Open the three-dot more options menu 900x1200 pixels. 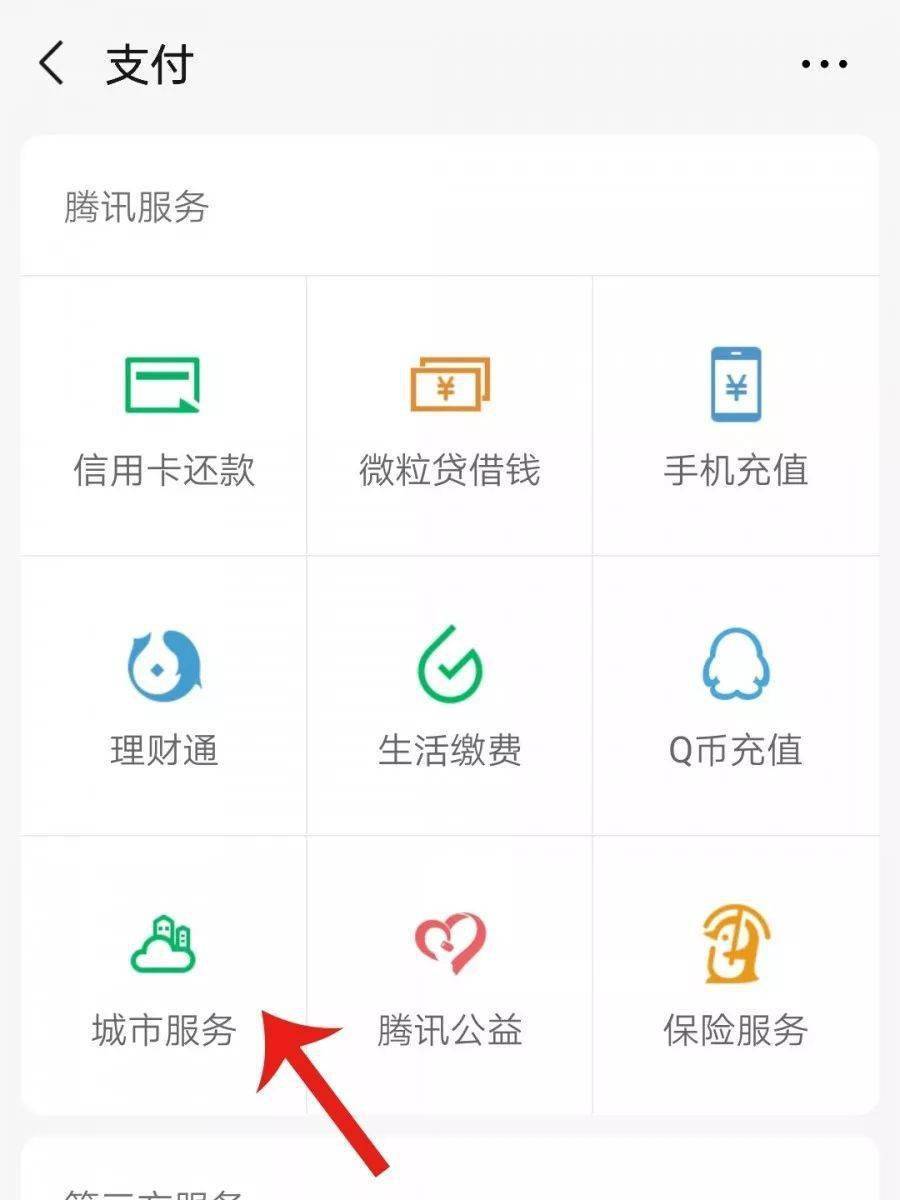822,63
